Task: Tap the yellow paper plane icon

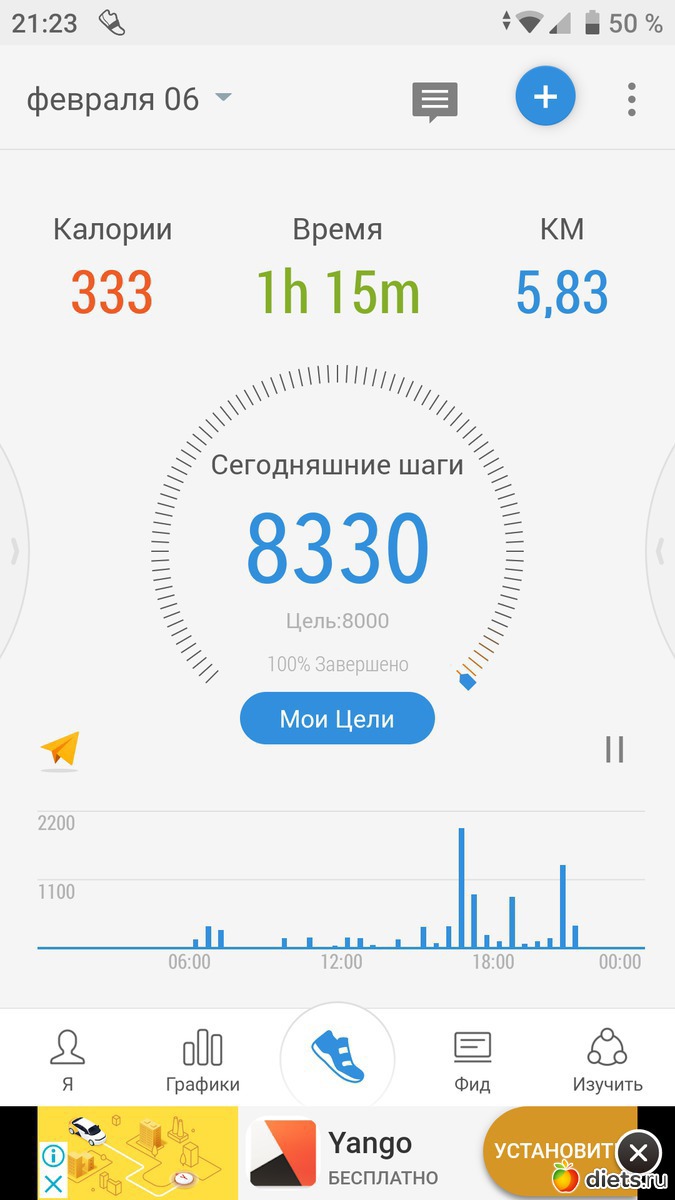Action: [60, 749]
